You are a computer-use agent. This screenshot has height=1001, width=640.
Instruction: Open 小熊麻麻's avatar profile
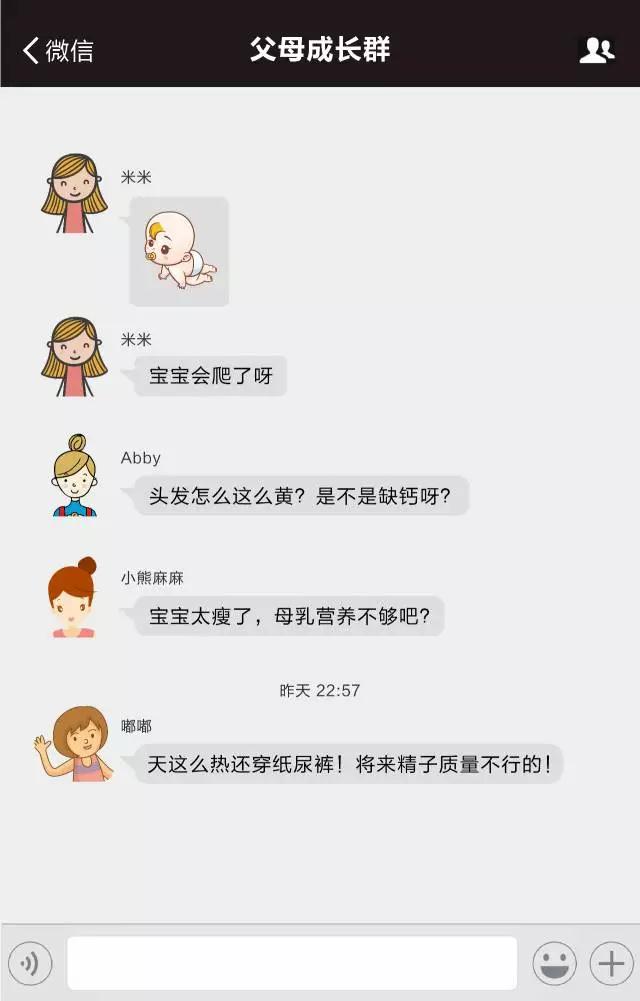[74, 598]
